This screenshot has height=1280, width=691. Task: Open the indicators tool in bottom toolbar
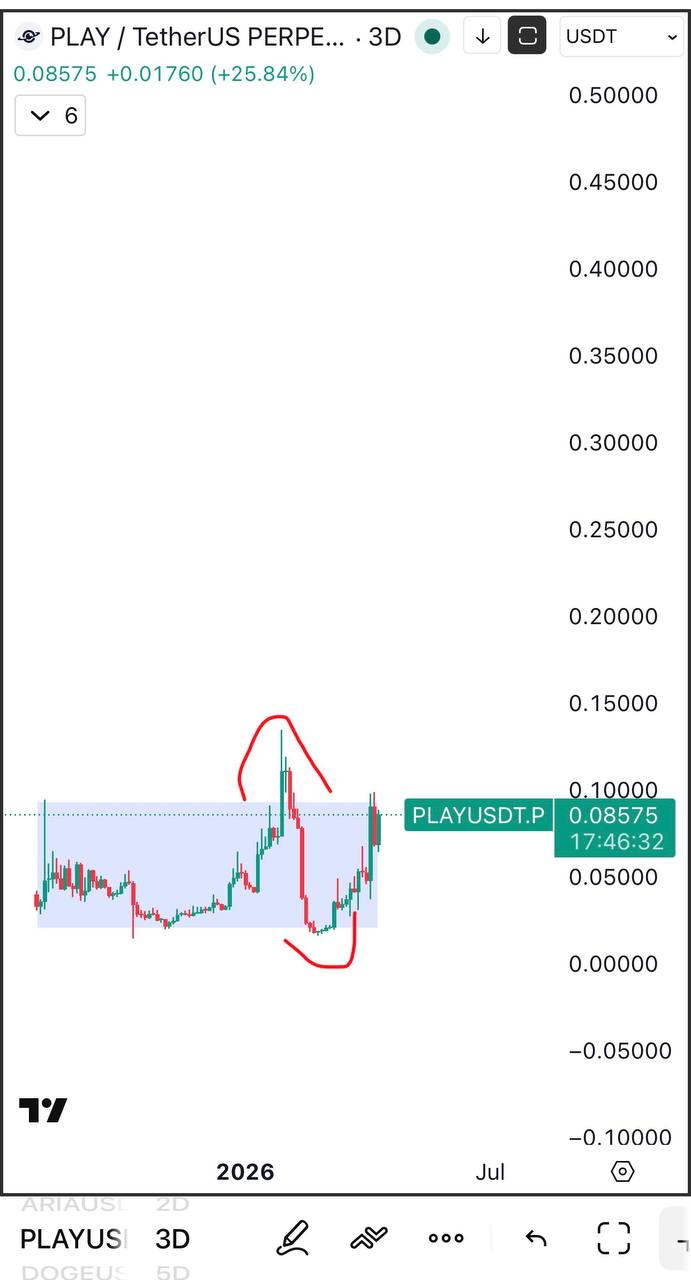pos(368,1238)
